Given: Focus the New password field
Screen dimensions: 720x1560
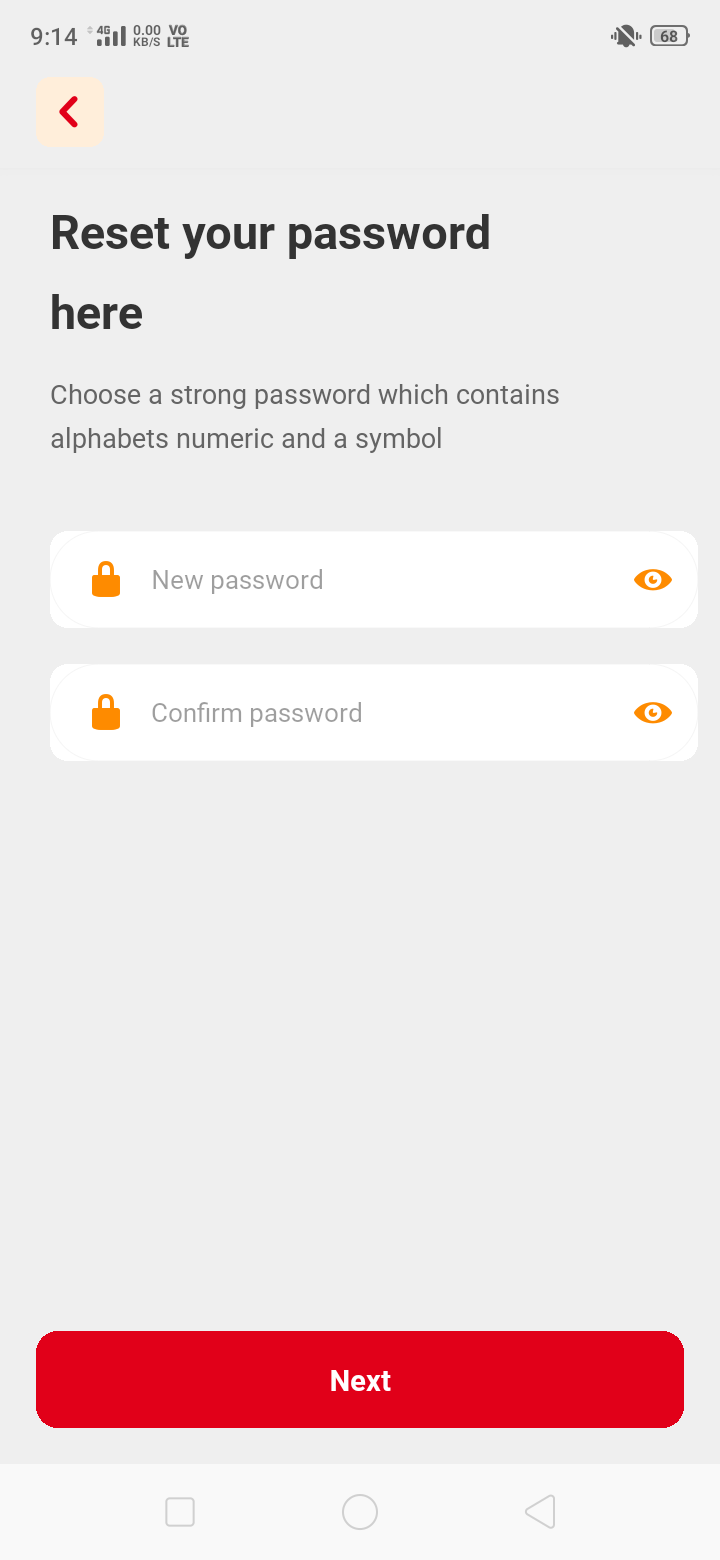Looking at the screenshot, I should point(370,580).
